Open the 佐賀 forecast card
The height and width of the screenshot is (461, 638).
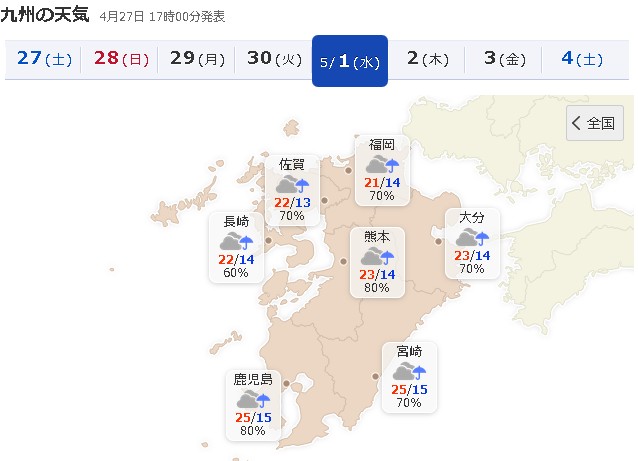click(x=292, y=189)
